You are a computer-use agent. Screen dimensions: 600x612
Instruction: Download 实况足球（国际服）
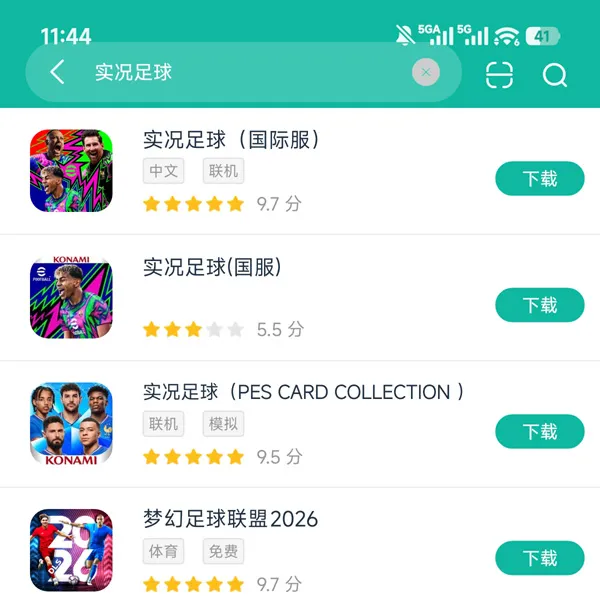(x=539, y=179)
